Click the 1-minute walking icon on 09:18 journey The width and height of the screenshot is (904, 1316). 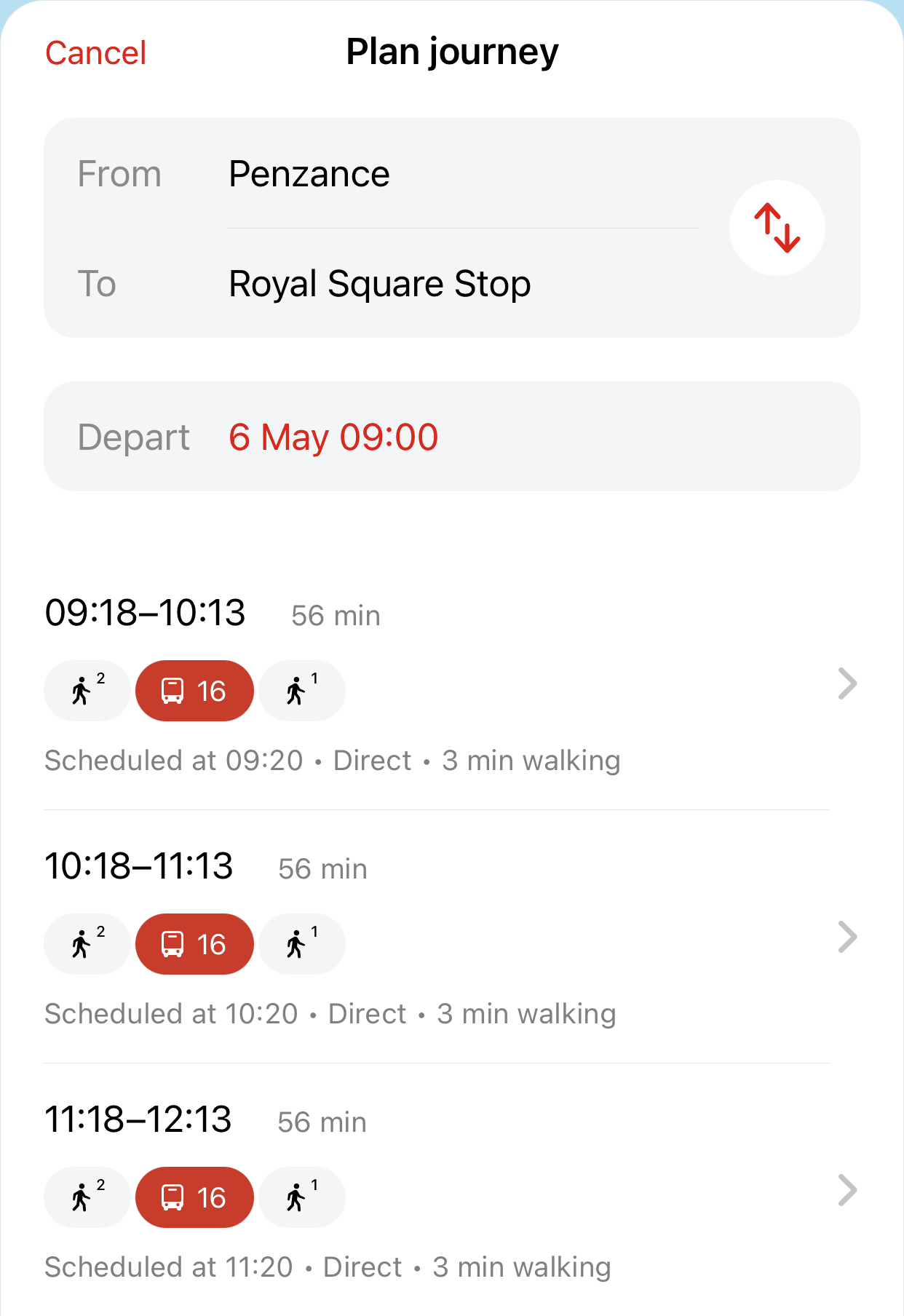pyautogui.click(x=301, y=690)
